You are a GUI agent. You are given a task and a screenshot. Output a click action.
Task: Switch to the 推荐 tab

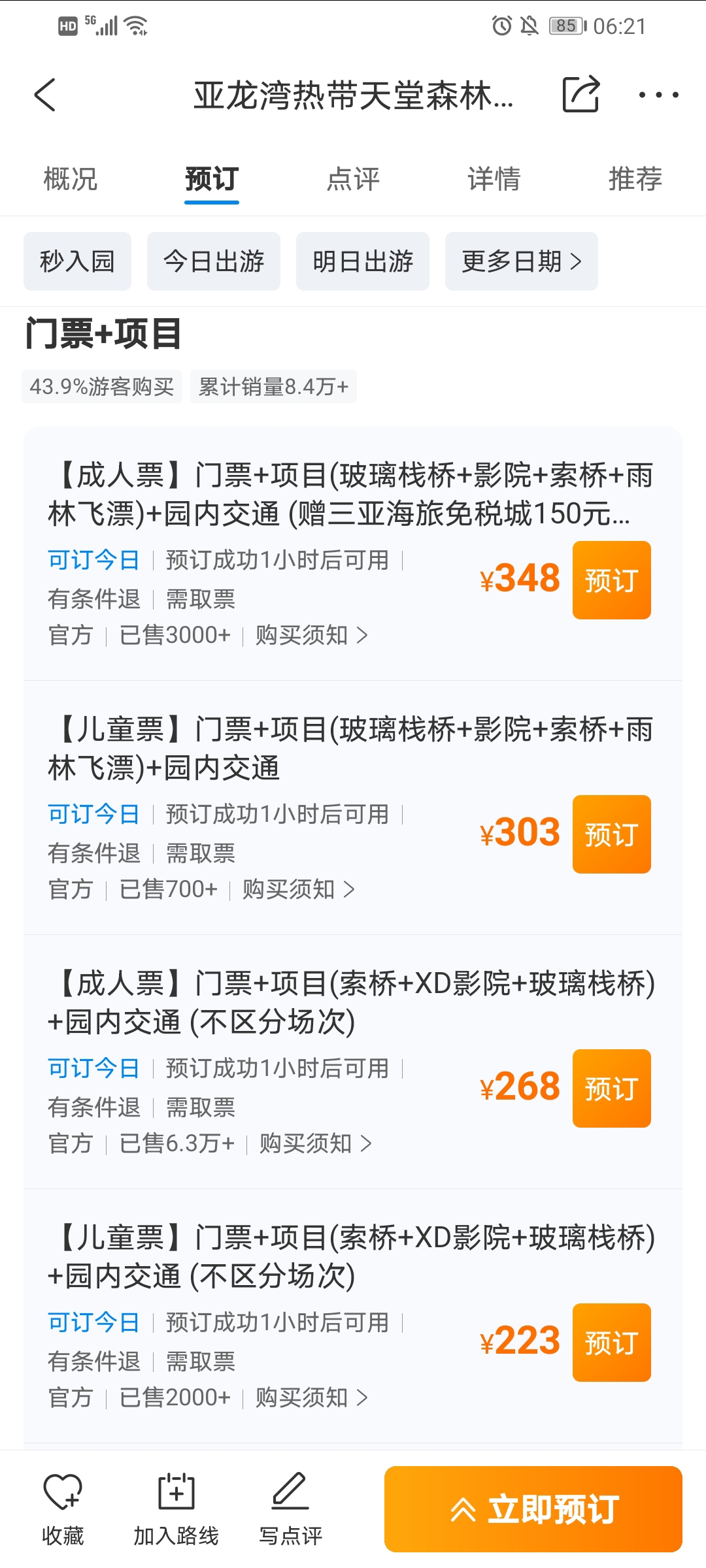(x=635, y=179)
